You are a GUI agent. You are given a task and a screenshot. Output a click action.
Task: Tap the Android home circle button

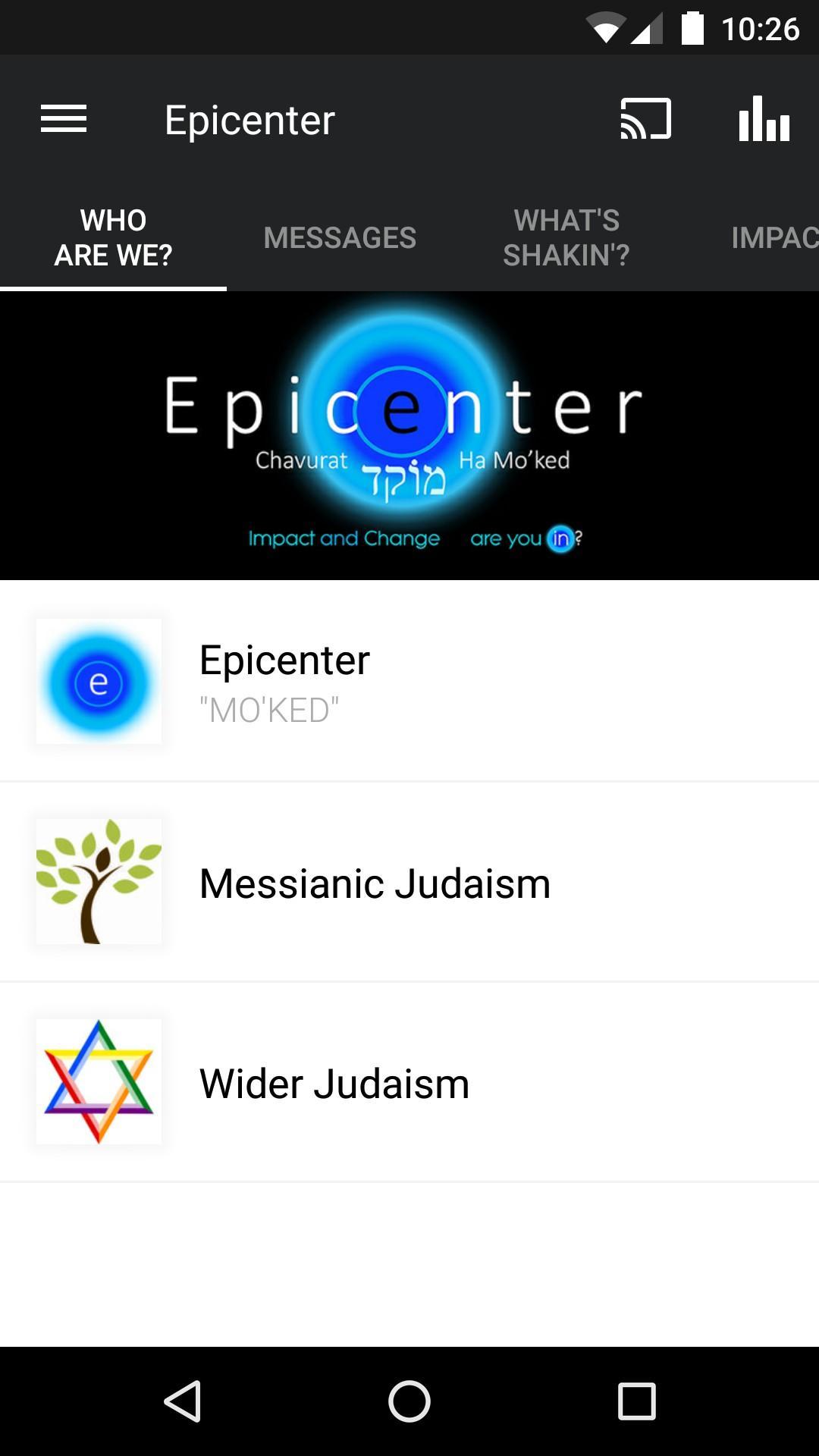pyautogui.click(x=409, y=1401)
